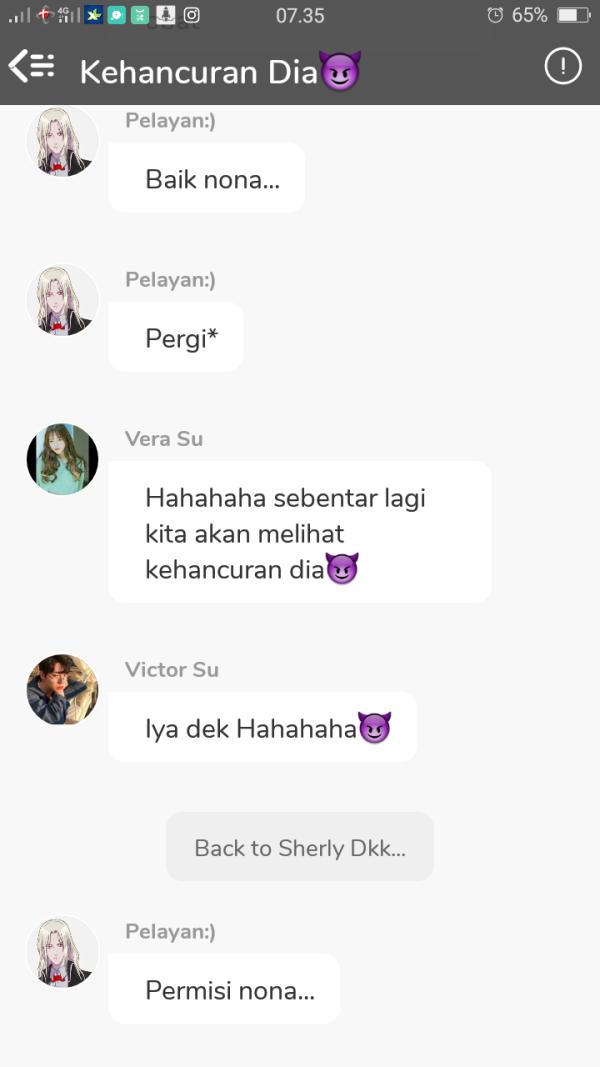Tap Back to Sherly Dkk... button
600x1067 pixels.
(x=299, y=847)
